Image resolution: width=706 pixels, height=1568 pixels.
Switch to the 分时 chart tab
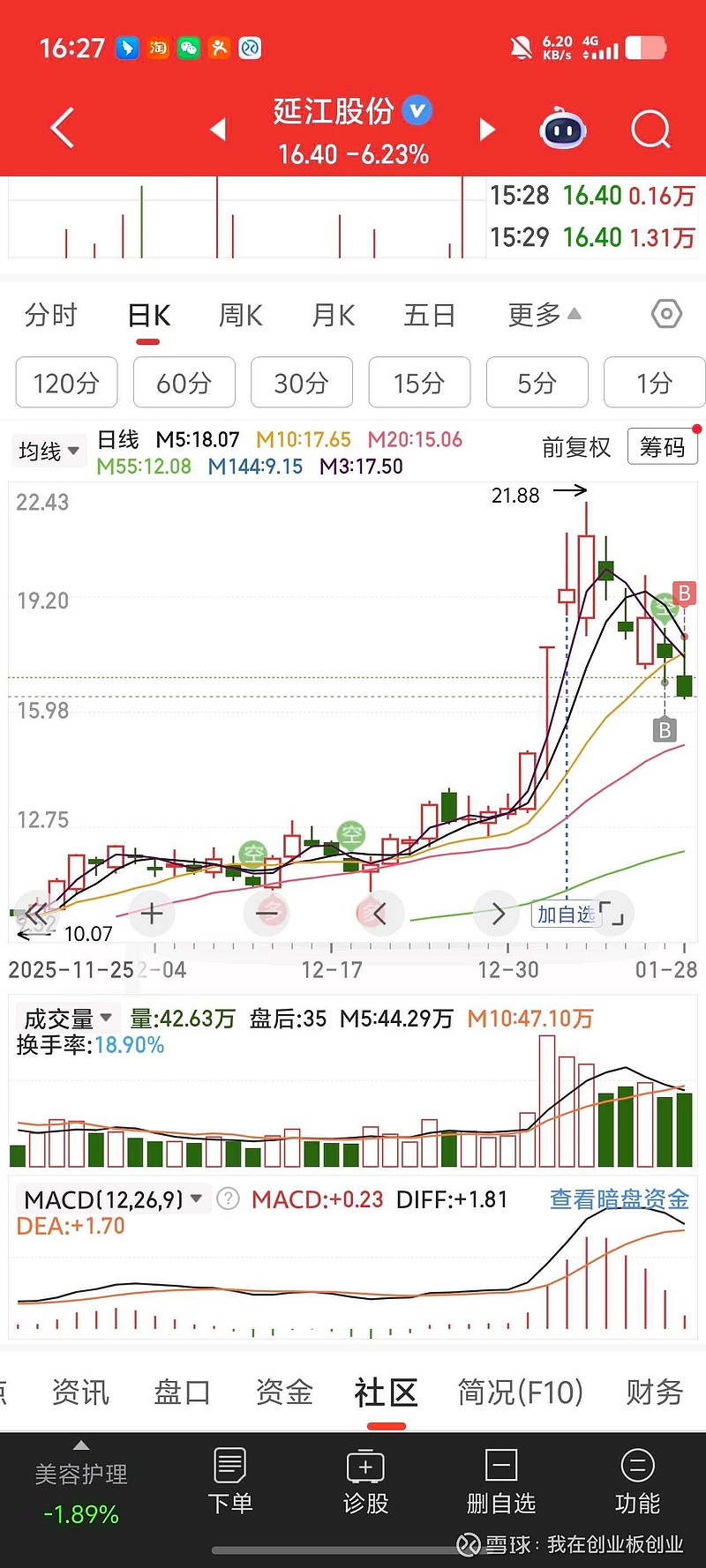51,315
